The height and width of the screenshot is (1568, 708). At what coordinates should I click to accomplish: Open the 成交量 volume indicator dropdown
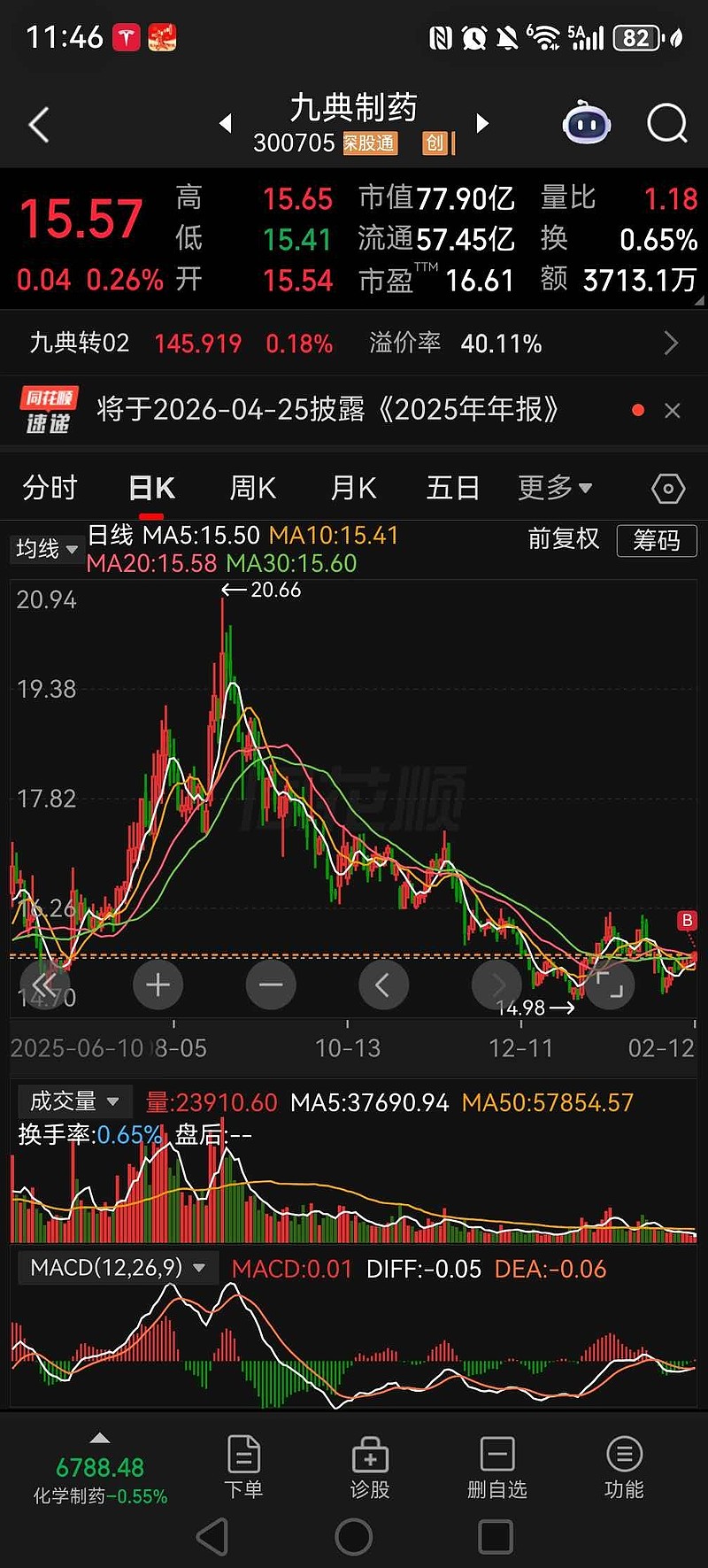[75, 1101]
